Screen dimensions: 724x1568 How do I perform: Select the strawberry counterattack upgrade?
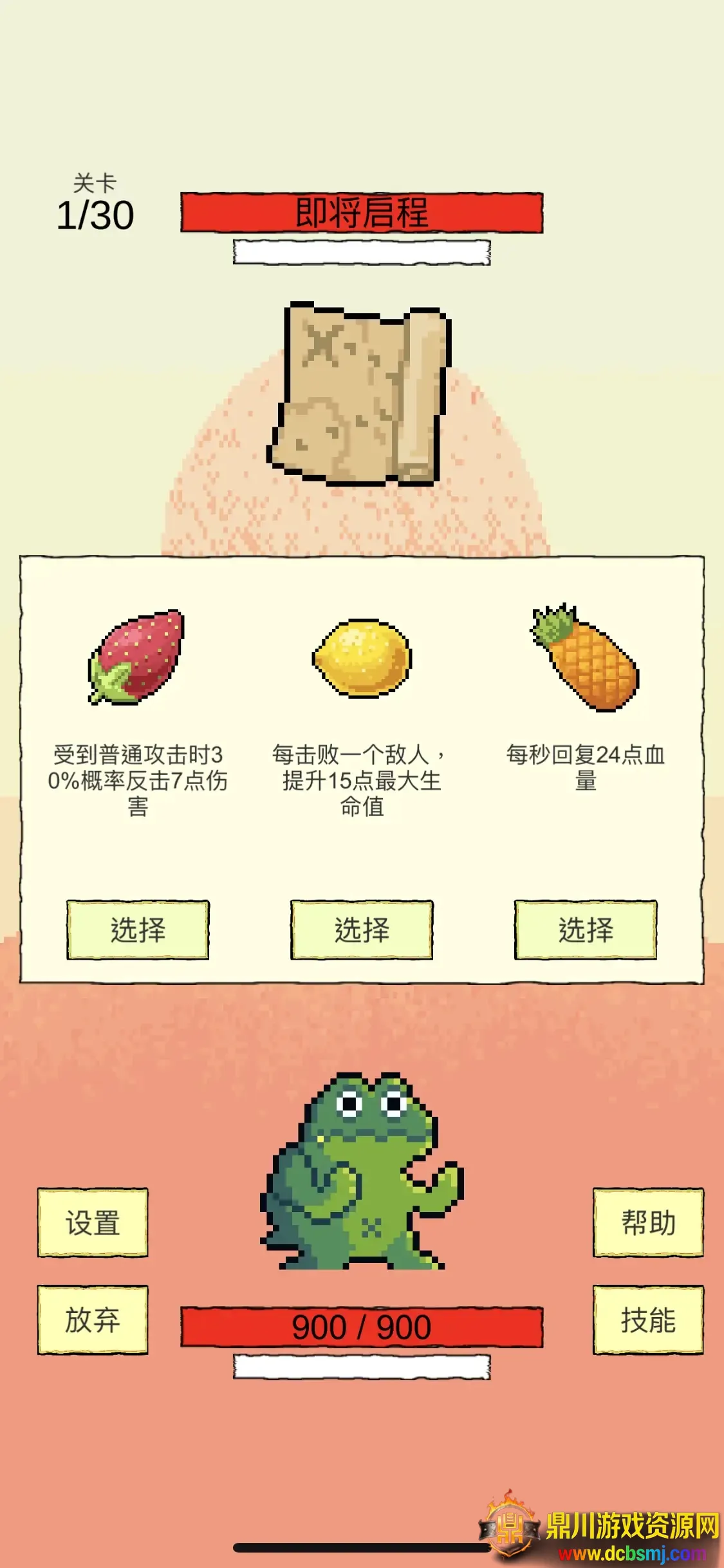138,929
